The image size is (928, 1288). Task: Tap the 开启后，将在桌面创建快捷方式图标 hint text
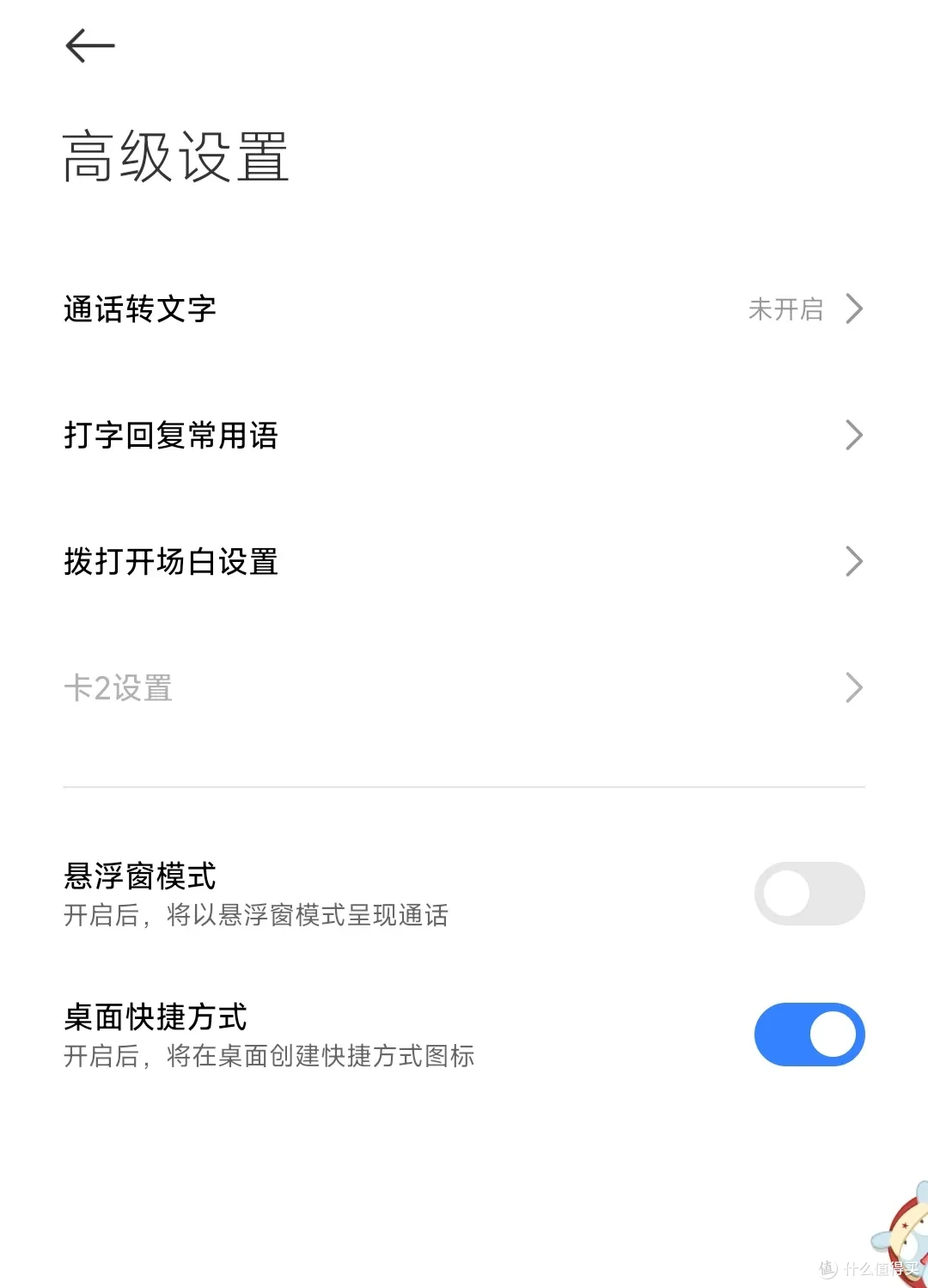271,1057
